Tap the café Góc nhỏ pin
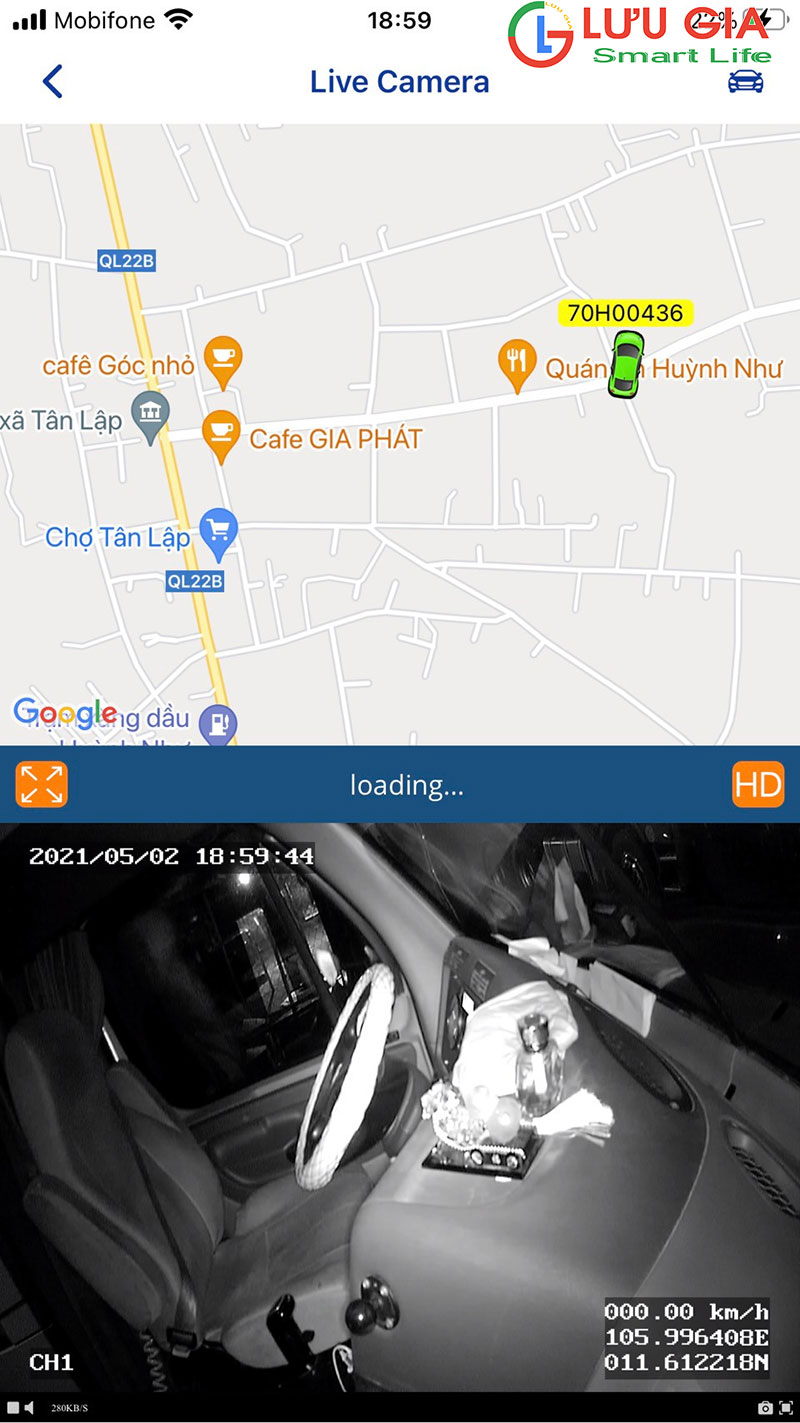Screen dimensions: 800x1423 tap(222, 361)
